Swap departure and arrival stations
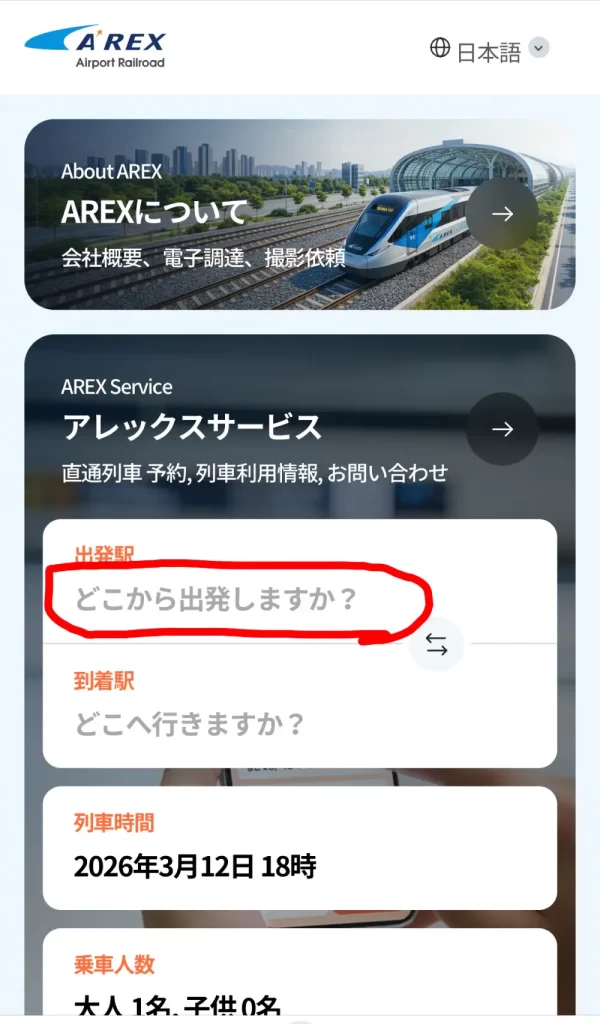 click(x=437, y=645)
